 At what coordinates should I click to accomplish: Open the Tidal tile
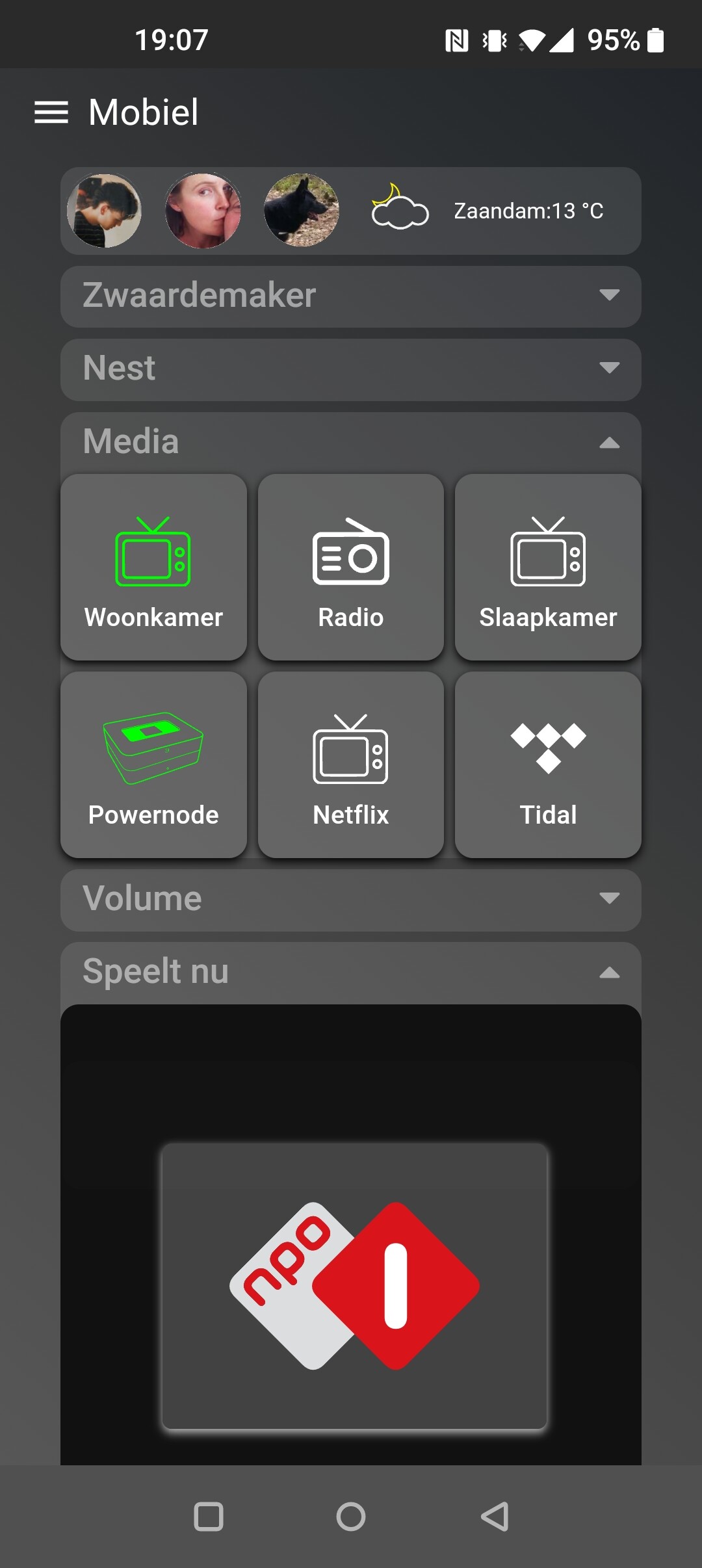pyautogui.click(x=548, y=764)
